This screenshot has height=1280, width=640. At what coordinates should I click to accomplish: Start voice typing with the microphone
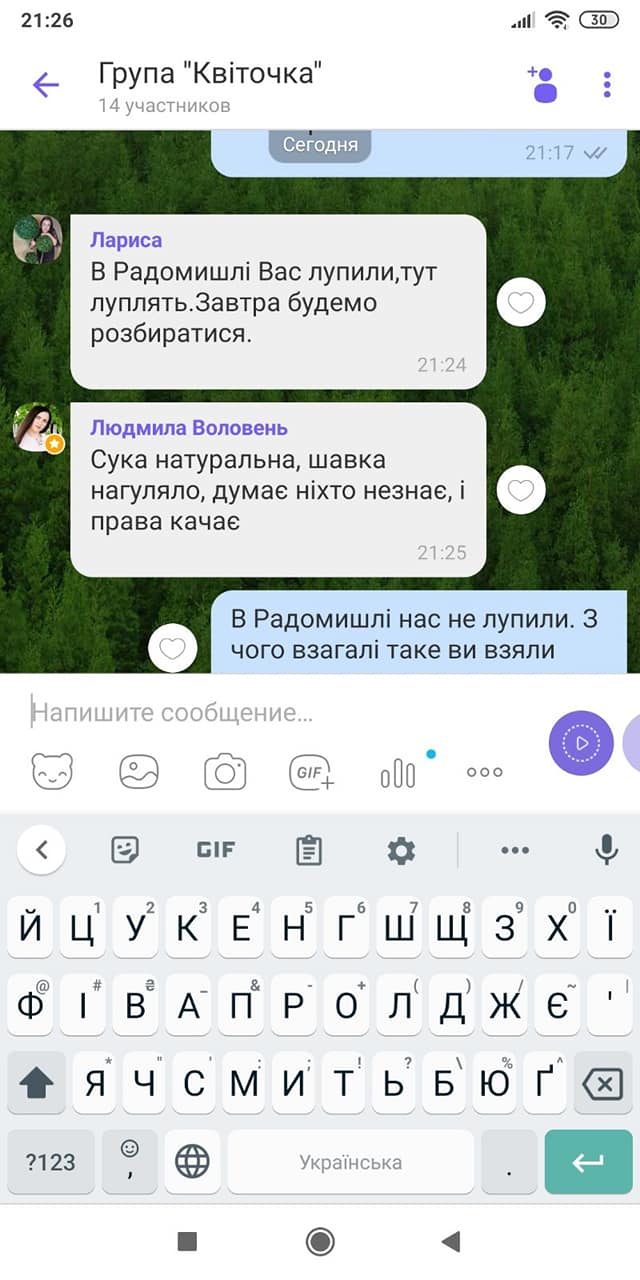[605, 851]
